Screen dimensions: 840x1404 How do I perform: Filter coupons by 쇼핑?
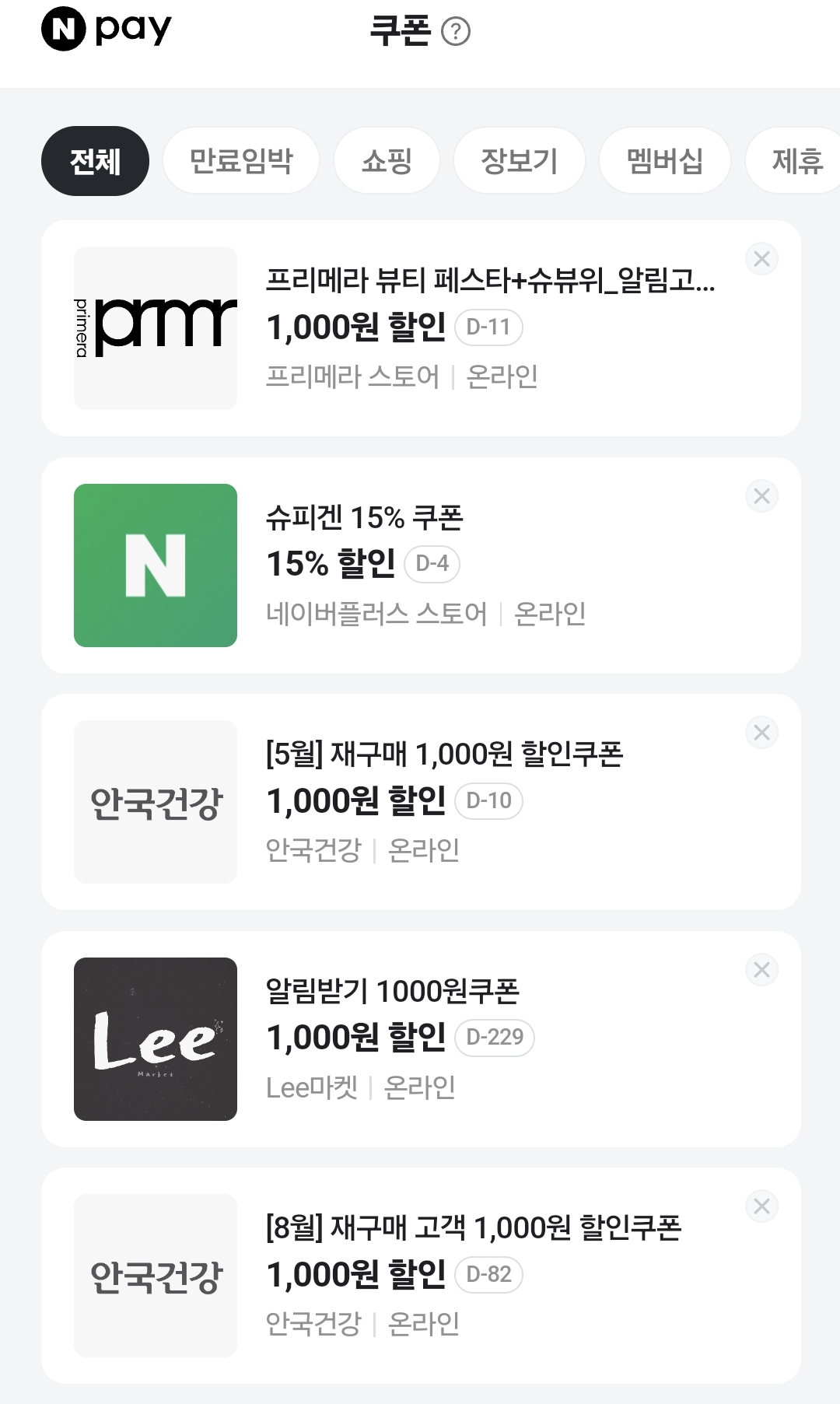click(x=387, y=161)
